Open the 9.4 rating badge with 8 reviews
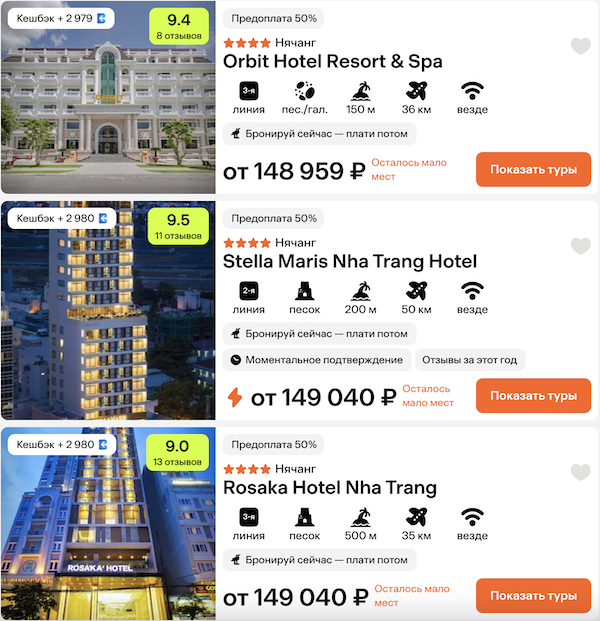The height and width of the screenshot is (621, 600). tap(178, 25)
